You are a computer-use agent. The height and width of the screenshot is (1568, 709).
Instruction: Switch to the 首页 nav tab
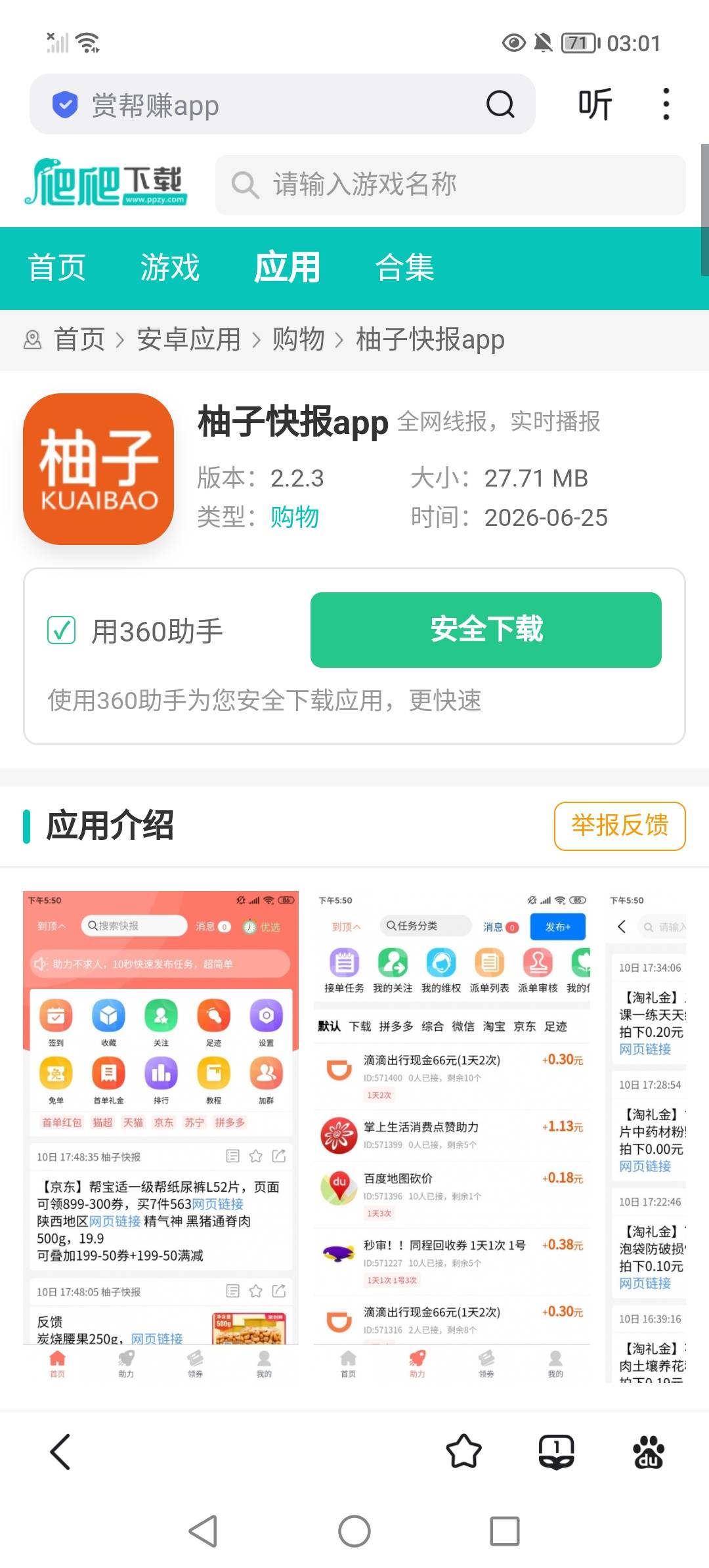[57, 268]
